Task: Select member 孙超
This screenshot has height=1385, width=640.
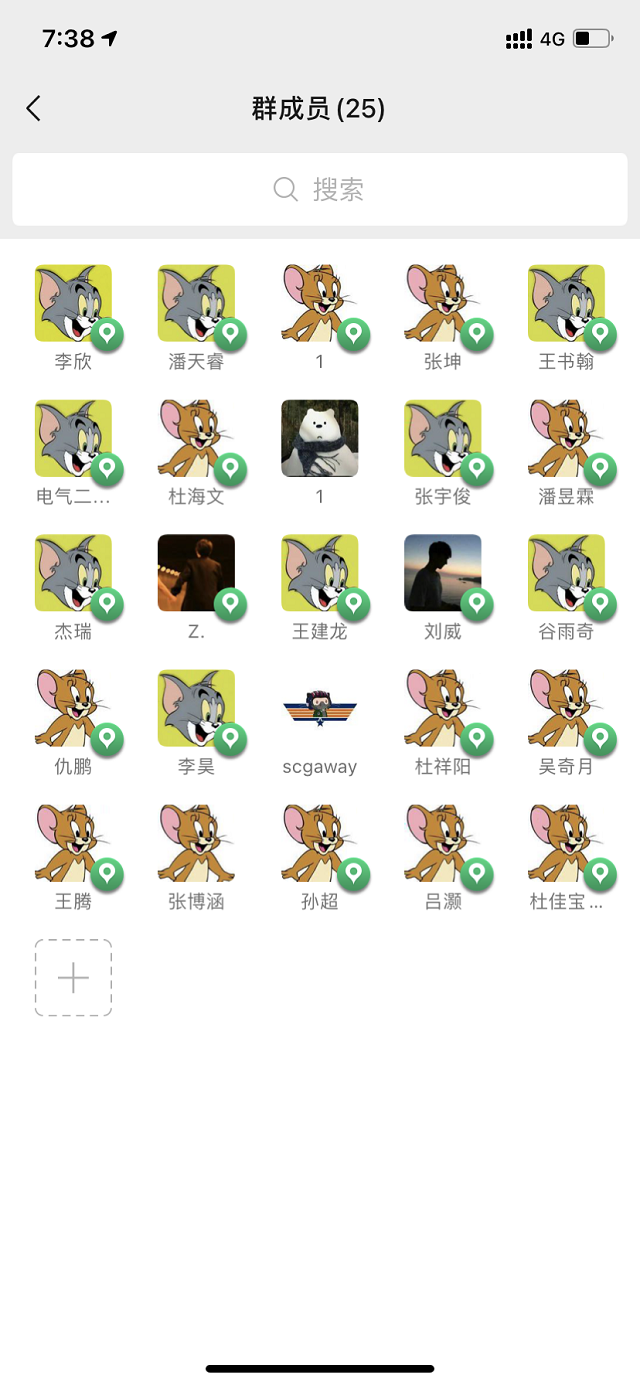Action: click(320, 843)
